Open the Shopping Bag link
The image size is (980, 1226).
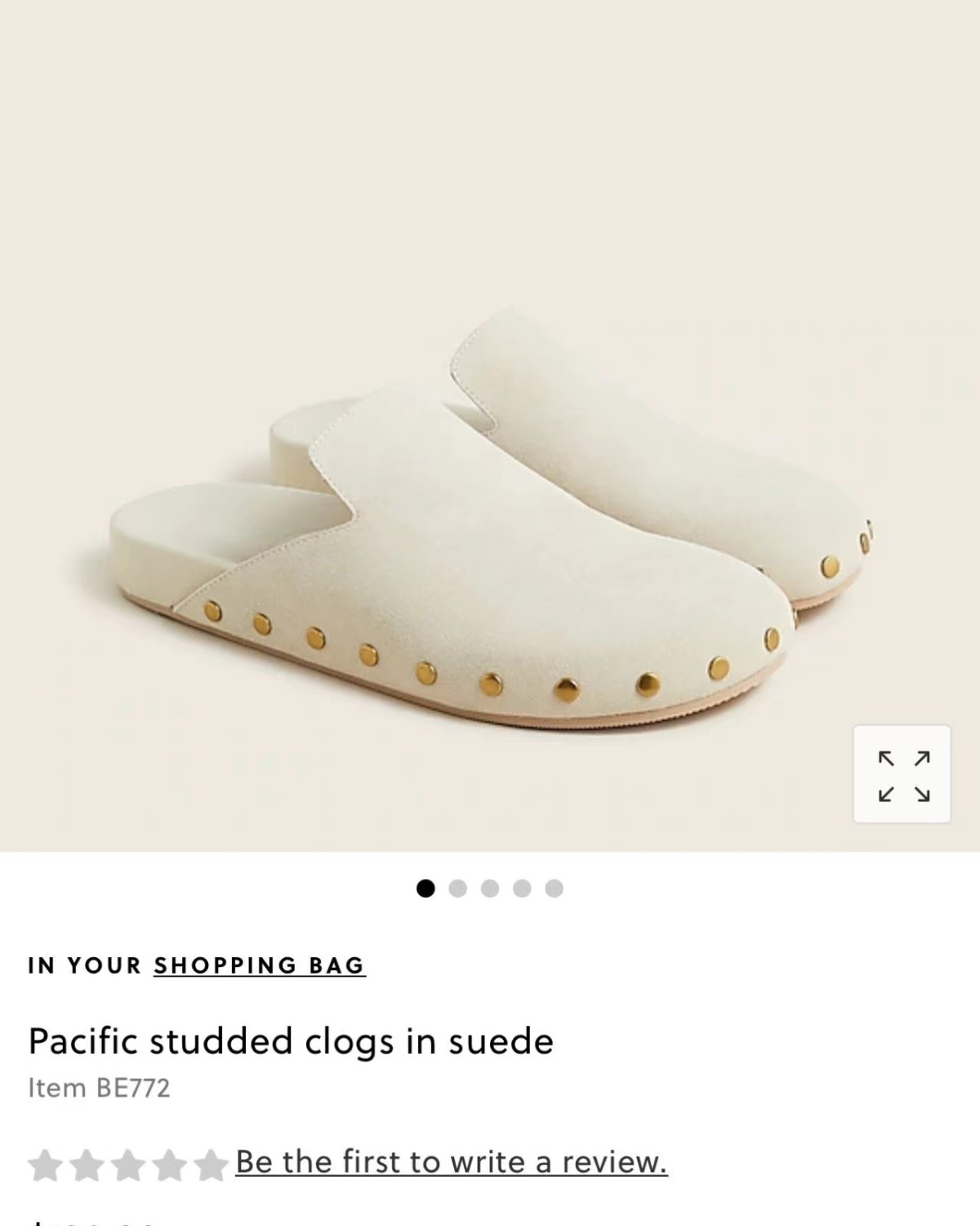259,965
